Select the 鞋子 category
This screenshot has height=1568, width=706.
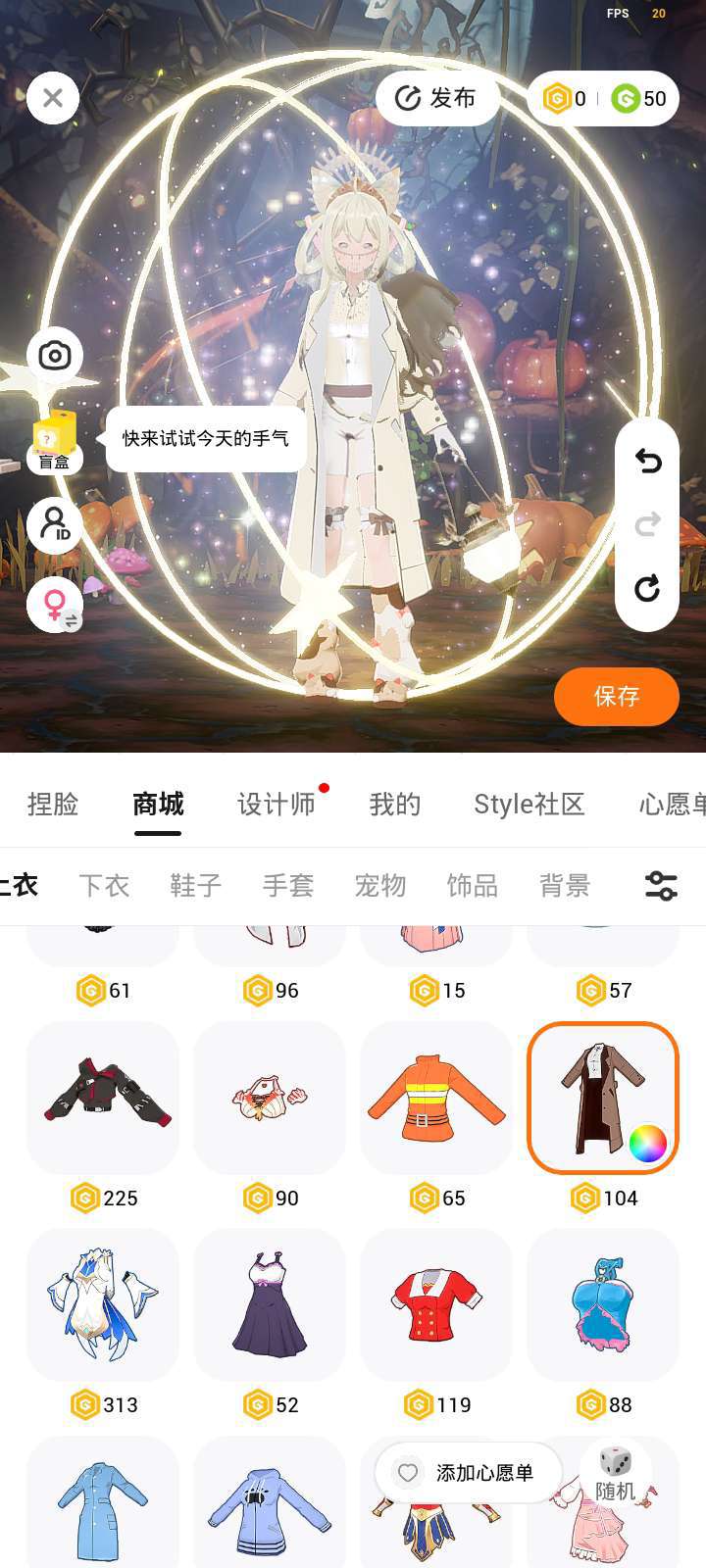point(196,886)
